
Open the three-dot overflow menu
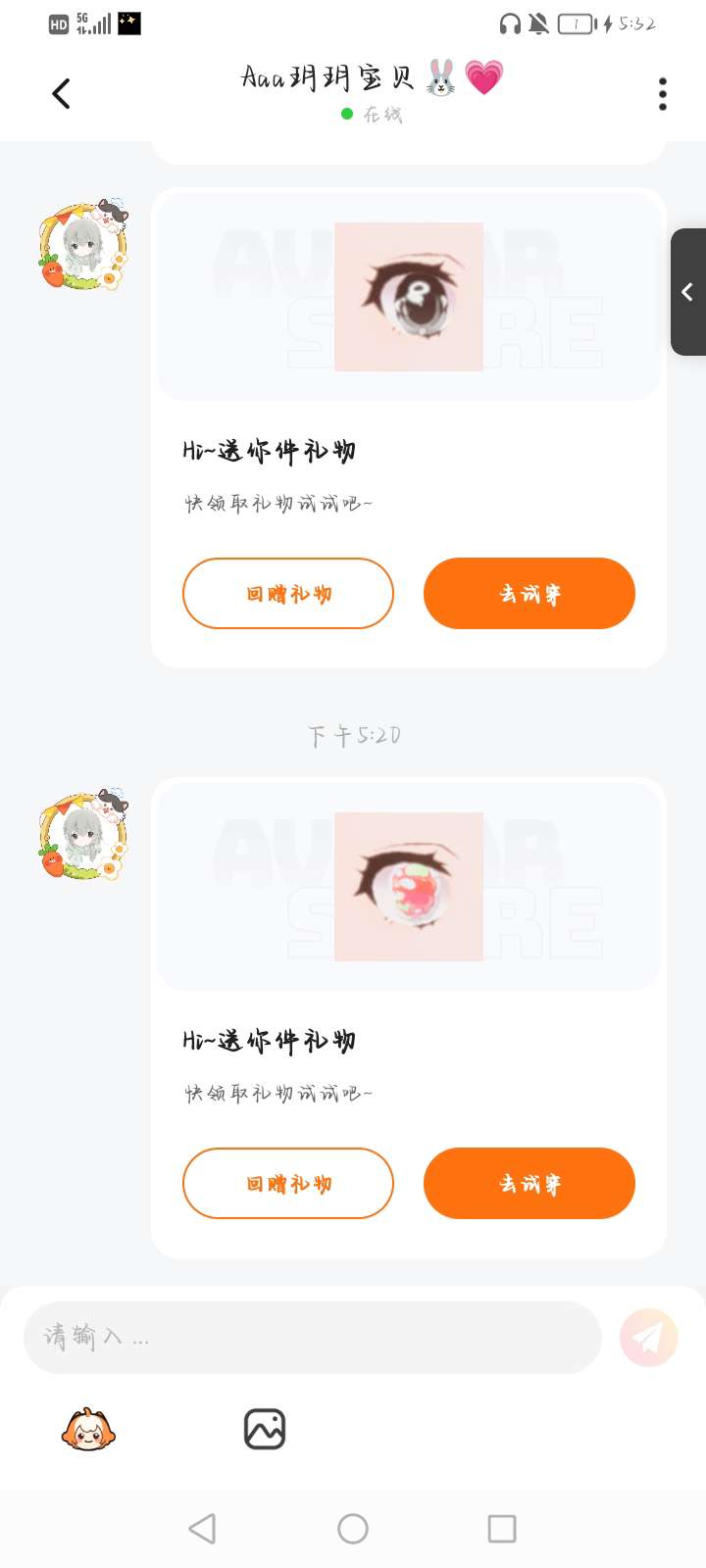pyautogui.click(x=663, y=94)
